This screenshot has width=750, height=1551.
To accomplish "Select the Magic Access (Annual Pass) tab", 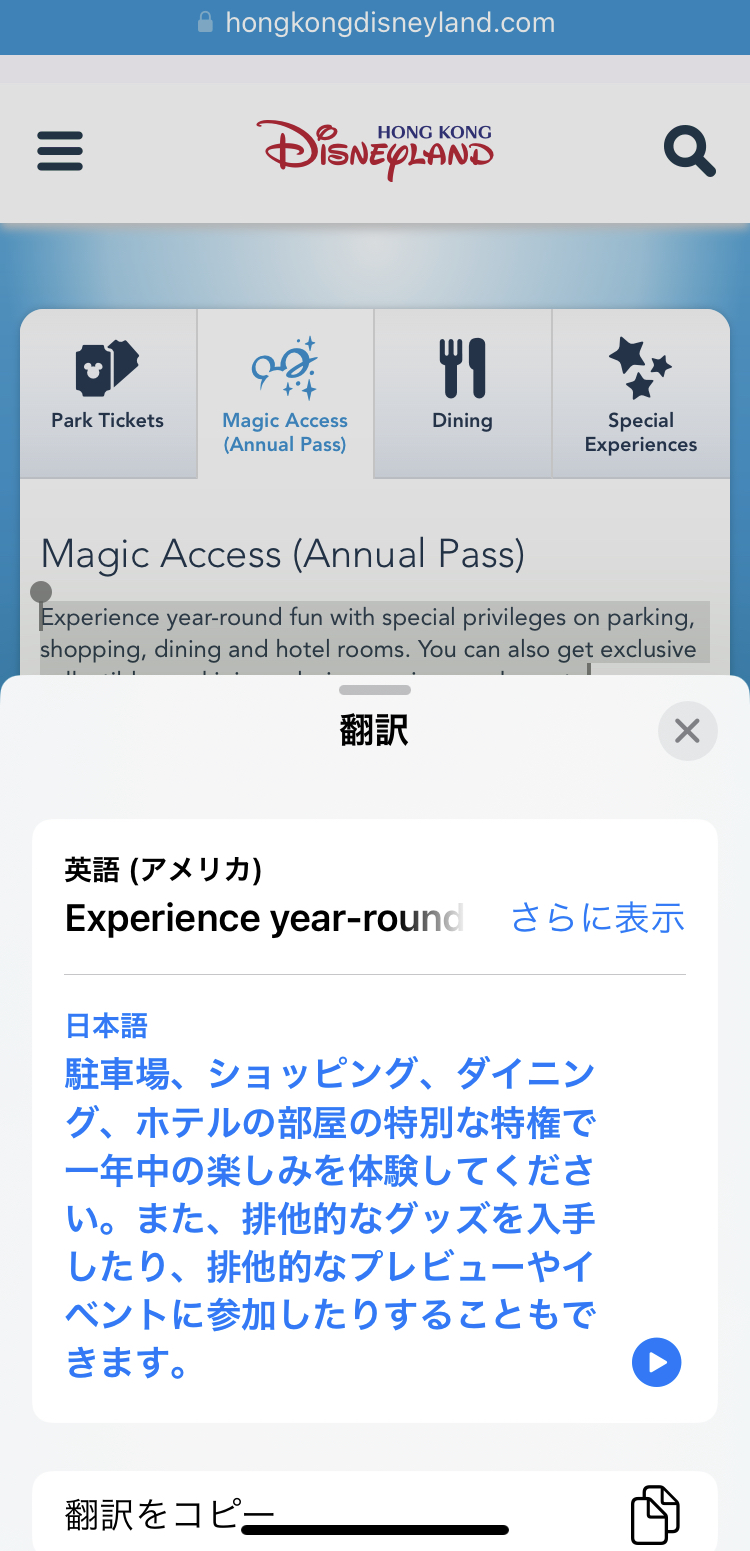I will coord(285,393).
